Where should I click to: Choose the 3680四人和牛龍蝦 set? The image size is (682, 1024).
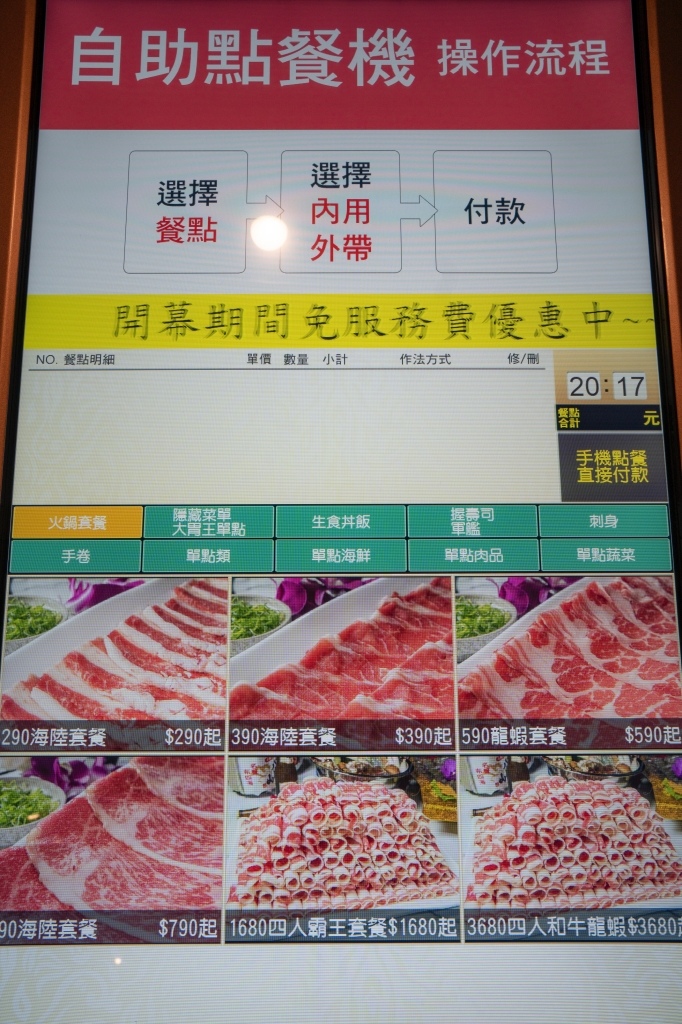(572, 850)
